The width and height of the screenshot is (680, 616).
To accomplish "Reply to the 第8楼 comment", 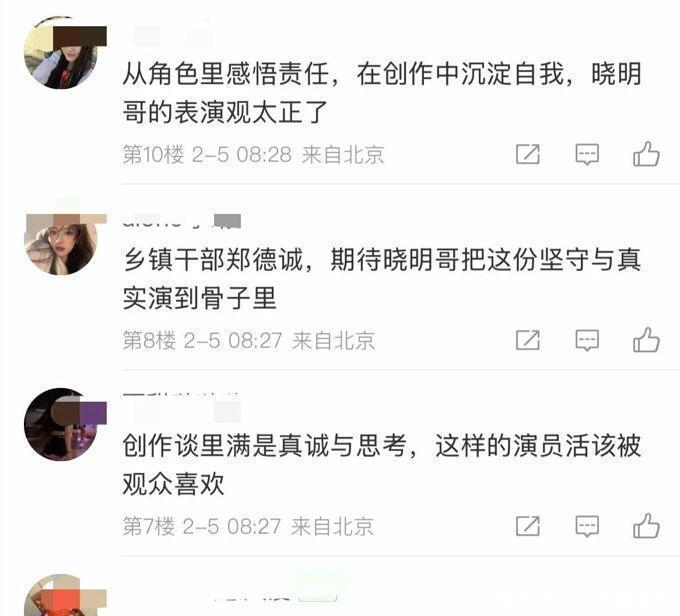I will (587, 340).
